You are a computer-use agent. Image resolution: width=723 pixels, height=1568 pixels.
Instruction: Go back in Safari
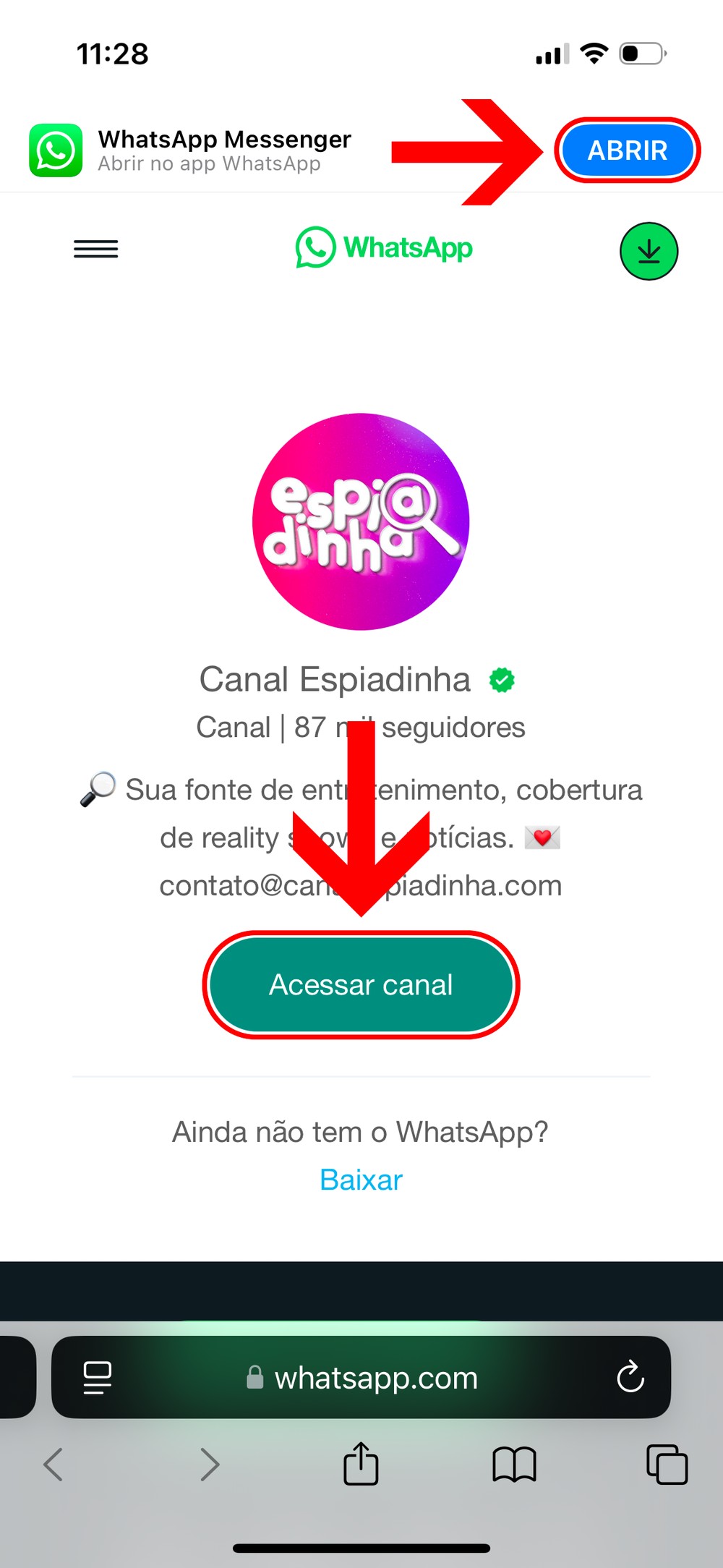point(54,1465)
